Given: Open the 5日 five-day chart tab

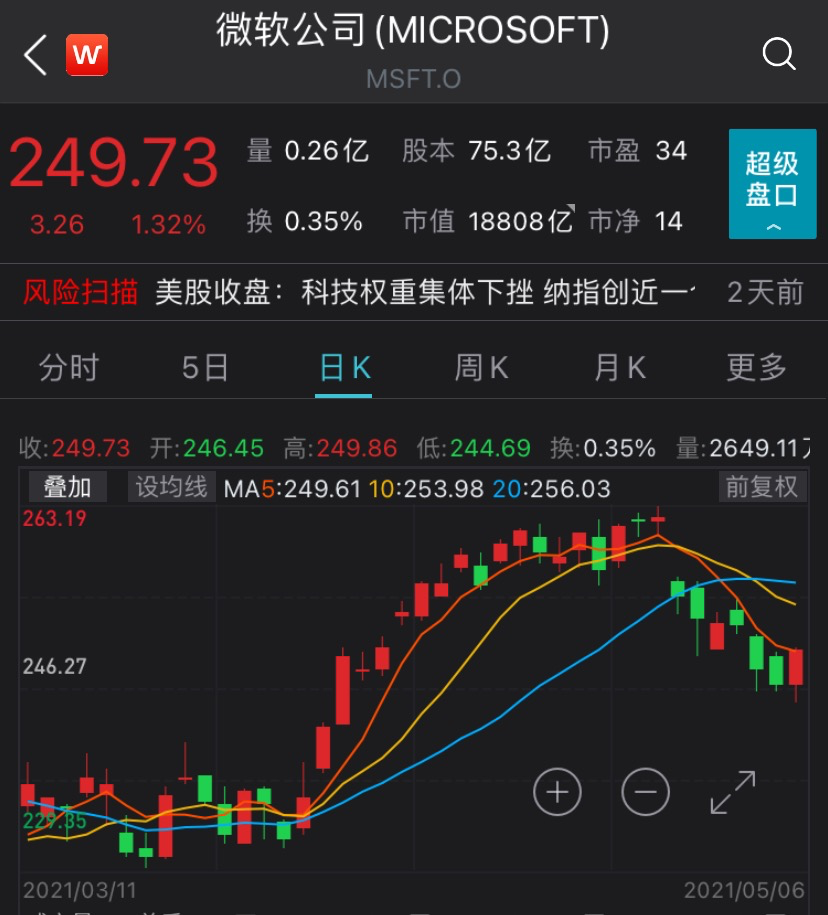Looking at the screenshot, I should tap(204, 367).
